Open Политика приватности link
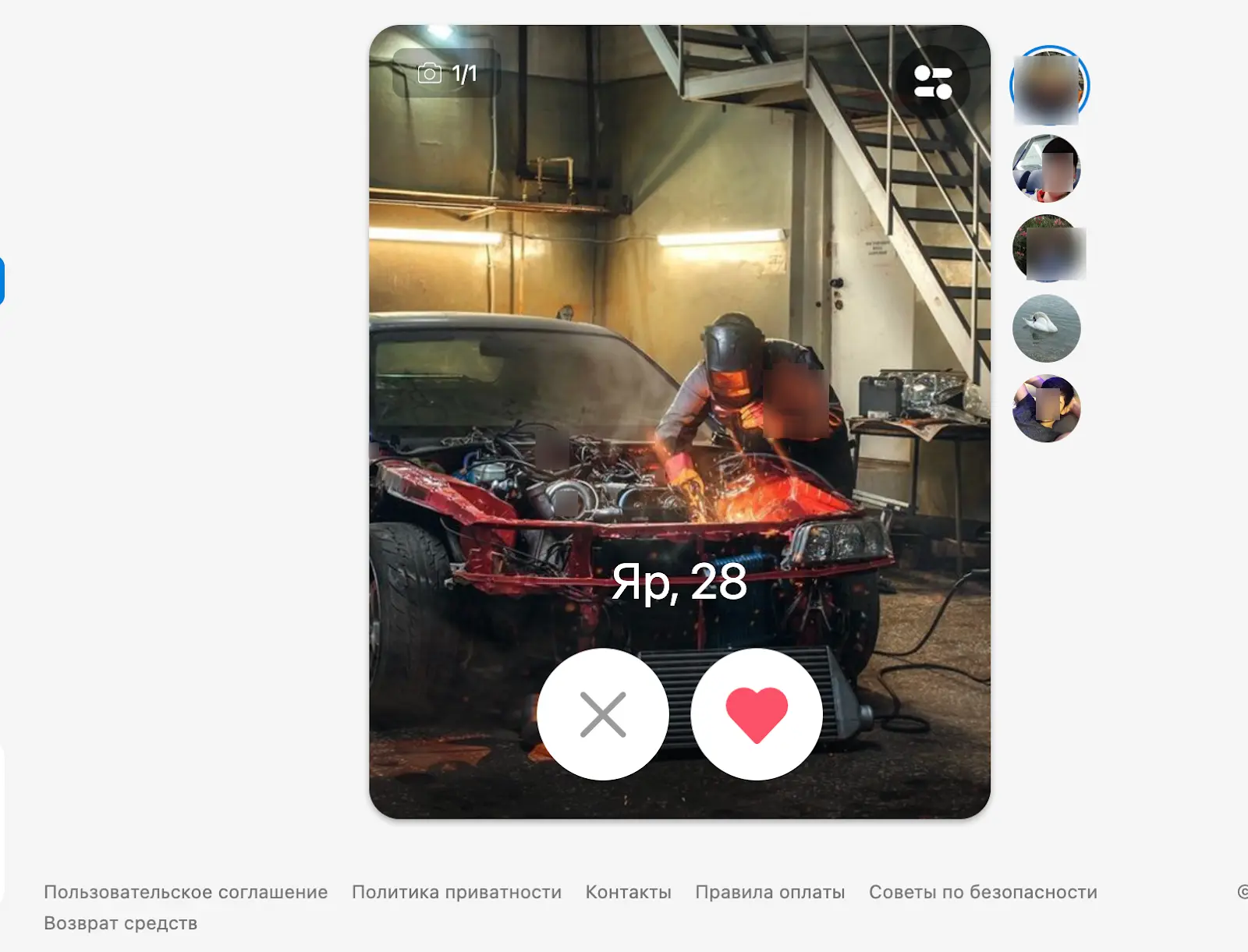 [456, 892]
